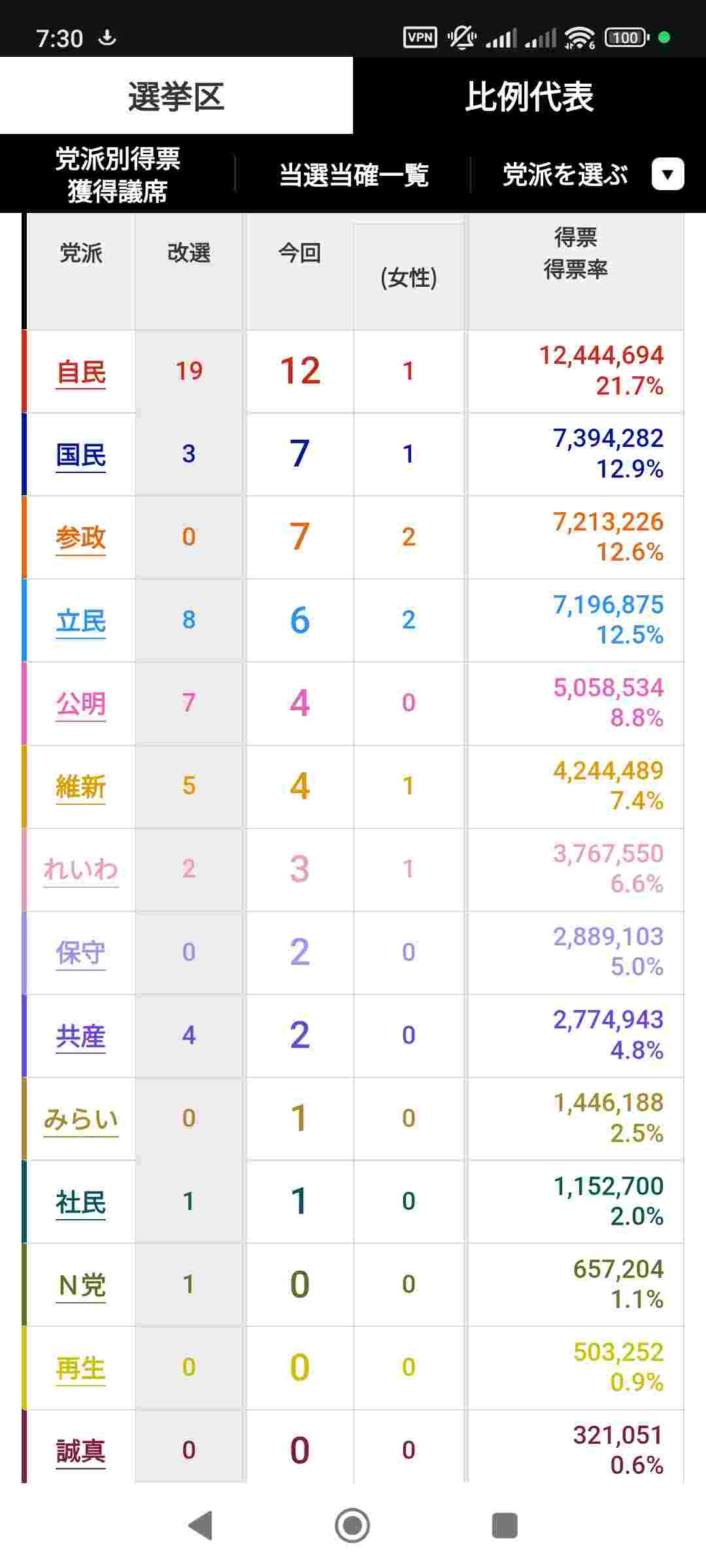The height and width of the screenshot is (1568, 706).
Task: Open the 共産 party link
Action: 81,1036
